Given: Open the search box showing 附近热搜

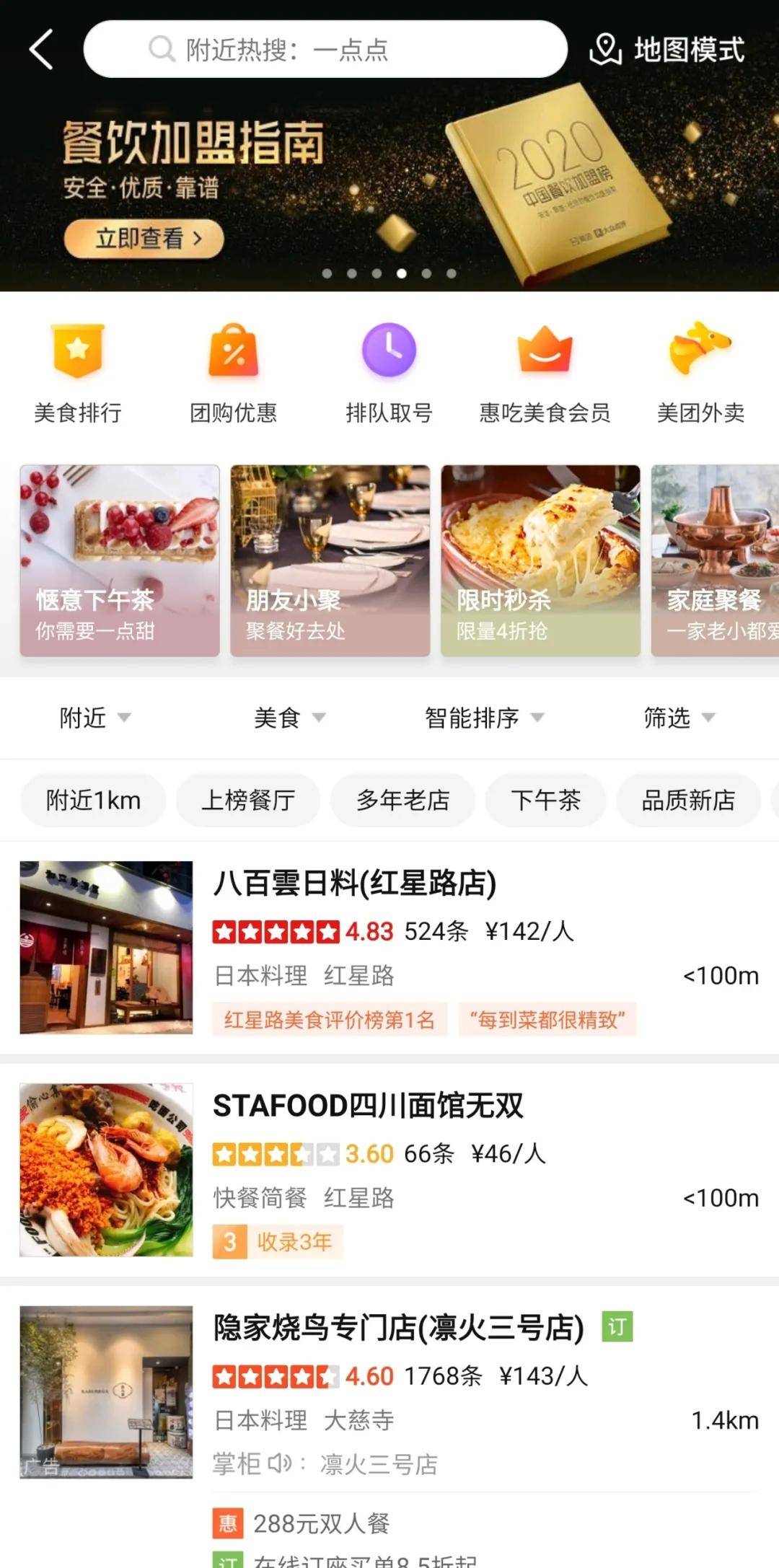Looking at the screenshot, I should click(325, 49).
